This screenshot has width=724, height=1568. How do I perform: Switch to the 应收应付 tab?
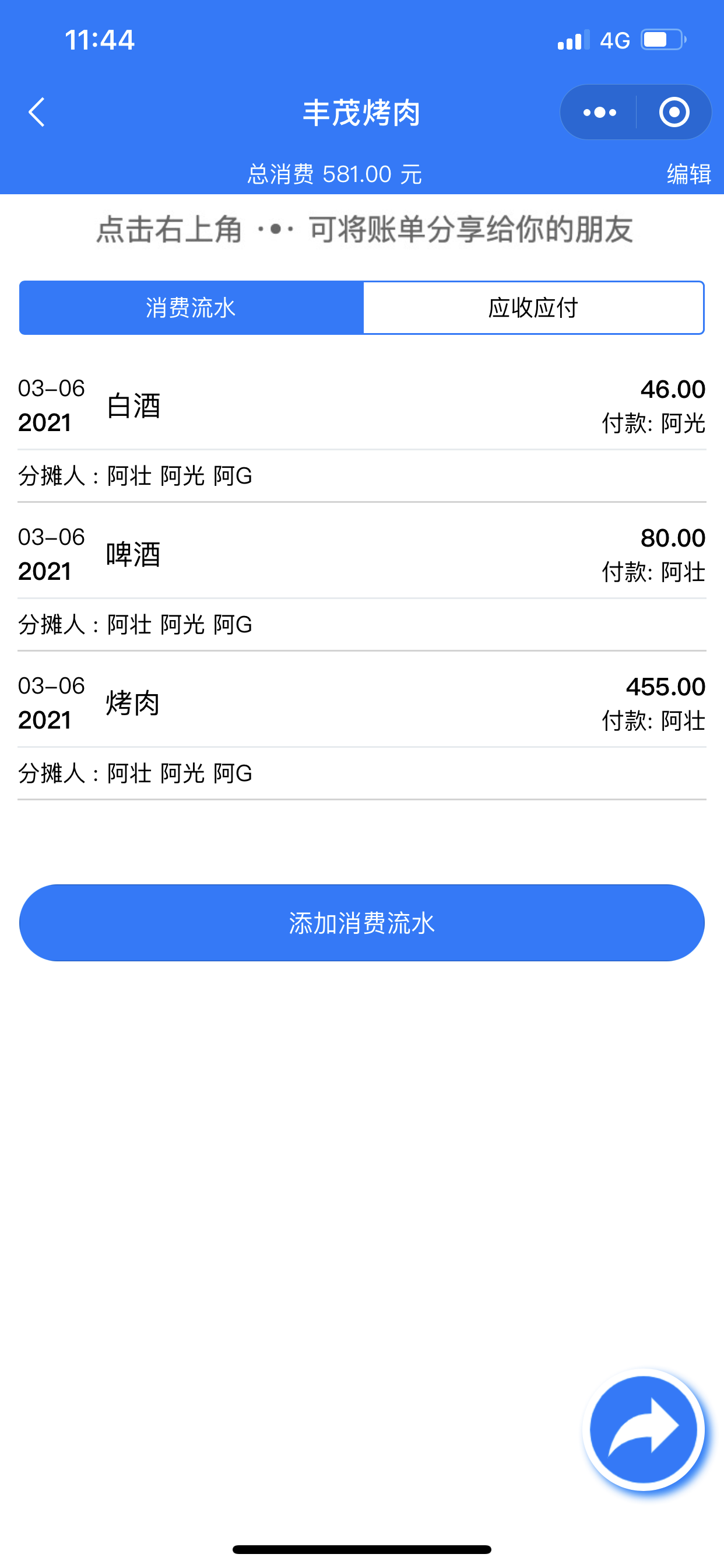tap(533, 307)
